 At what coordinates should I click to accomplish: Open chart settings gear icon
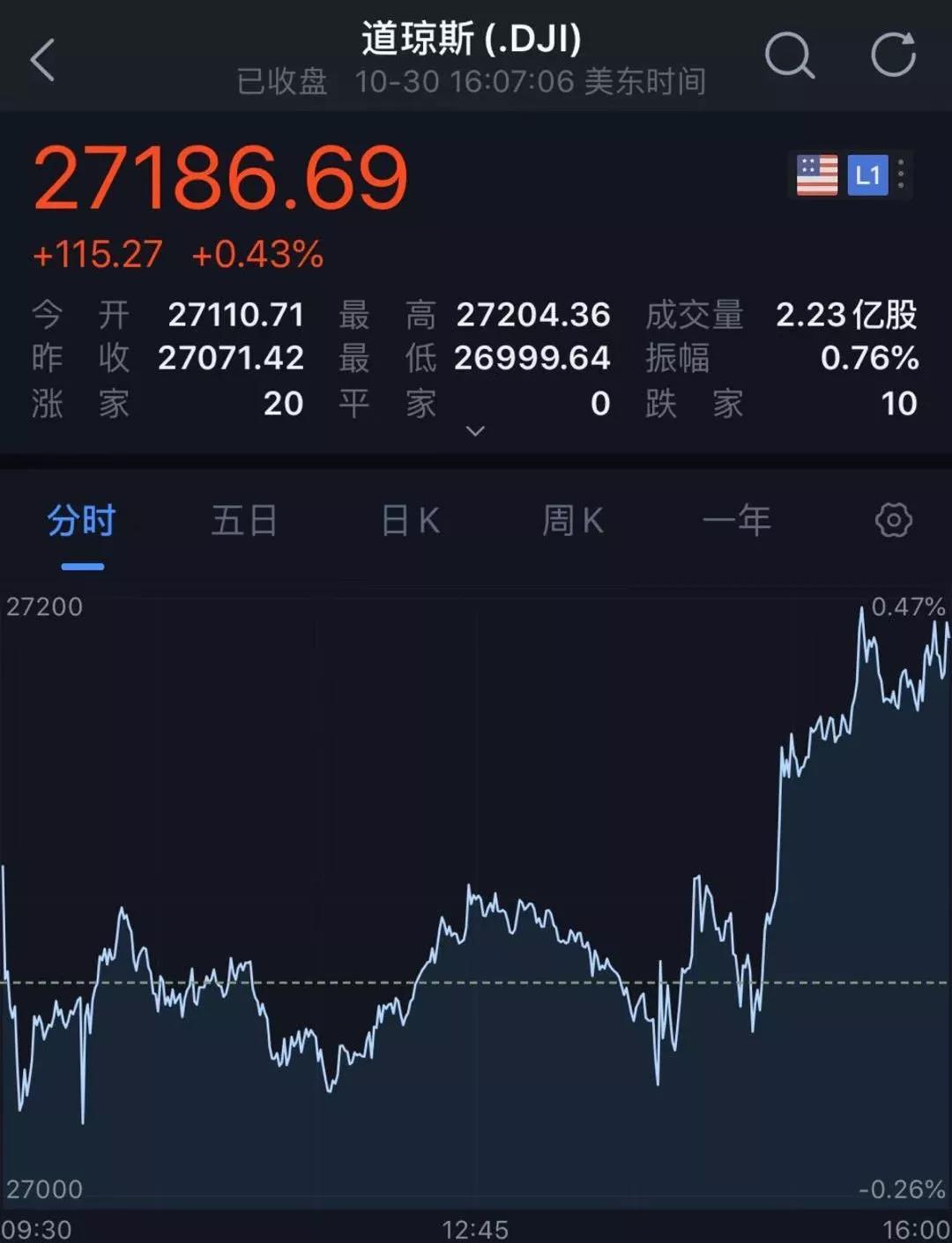click(x=893, y=520)
